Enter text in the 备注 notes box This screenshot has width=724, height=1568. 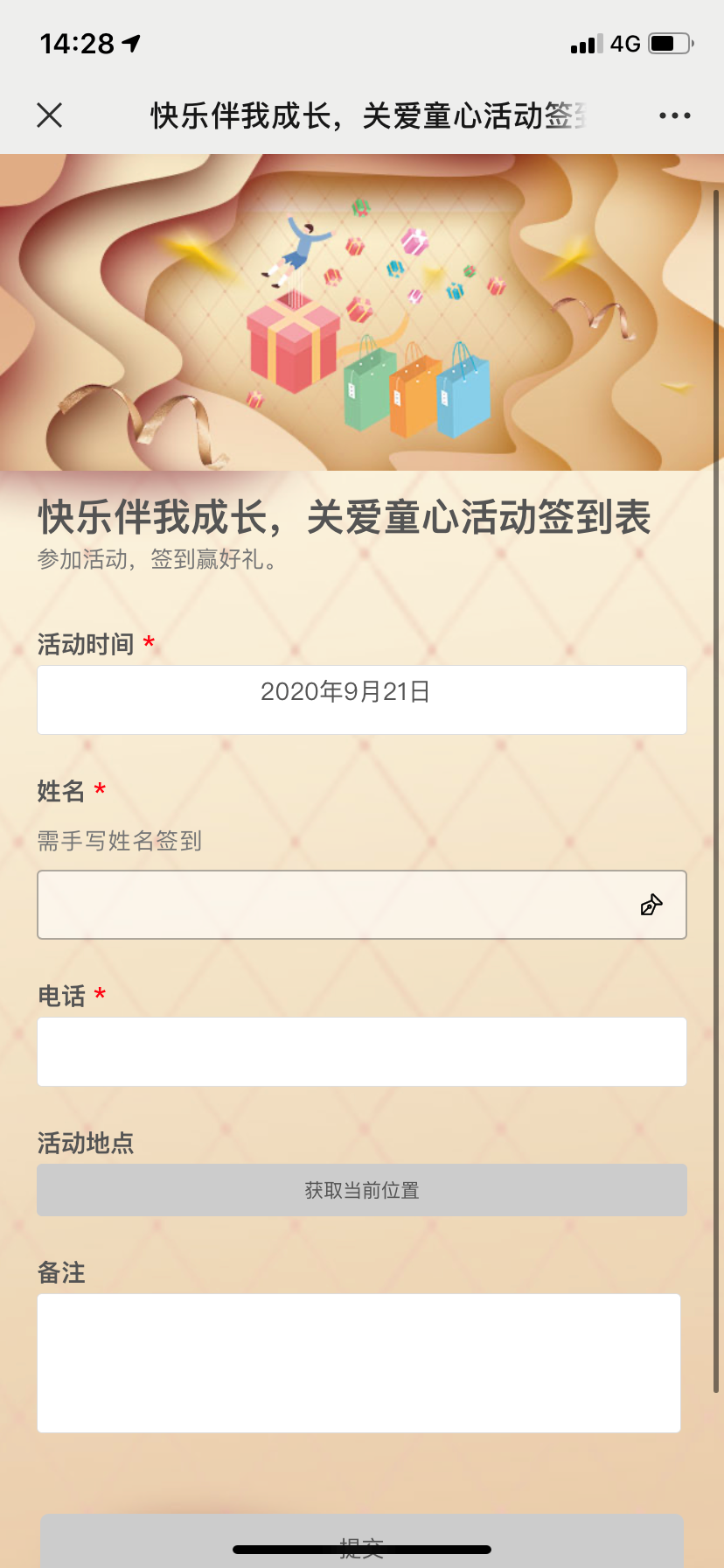point(359,1361)
